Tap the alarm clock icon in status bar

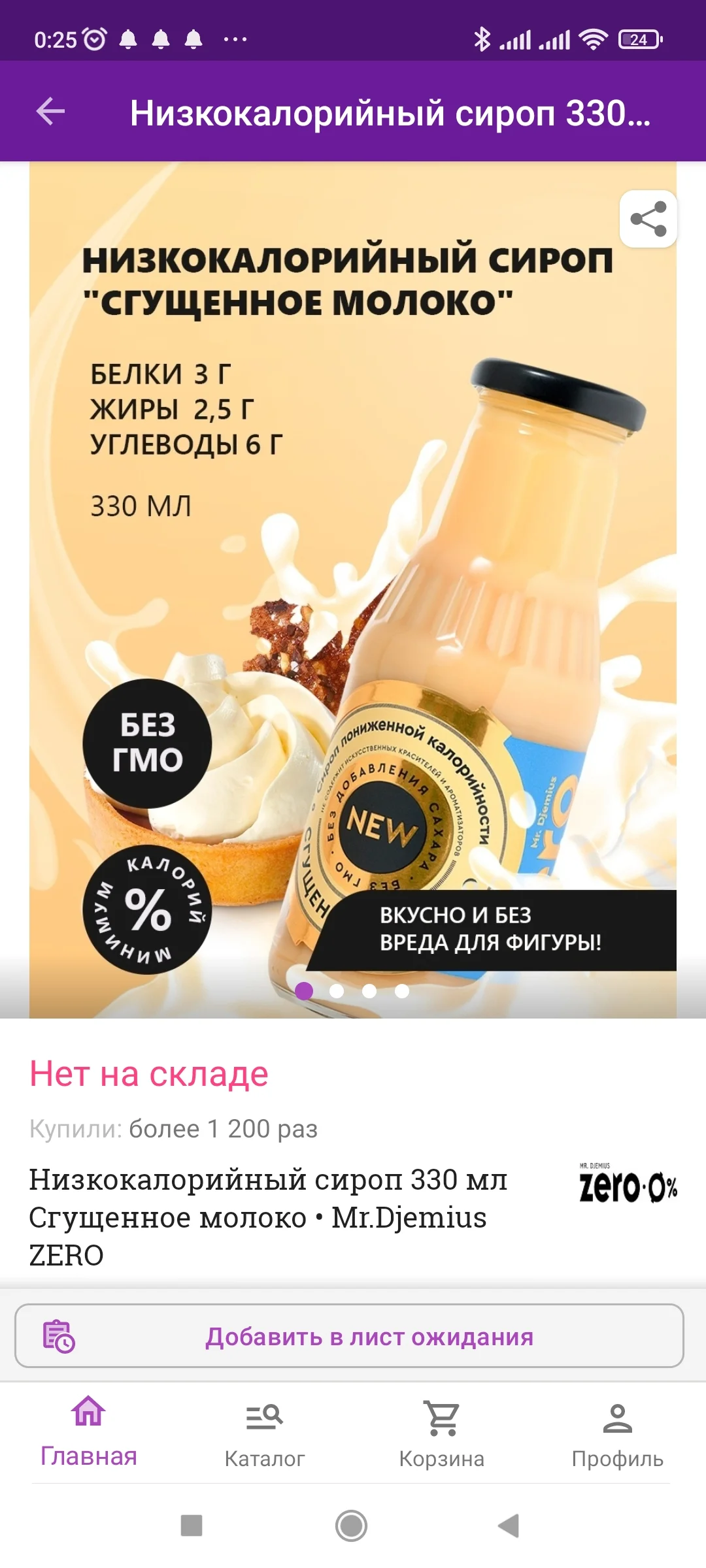coord(93,37)
